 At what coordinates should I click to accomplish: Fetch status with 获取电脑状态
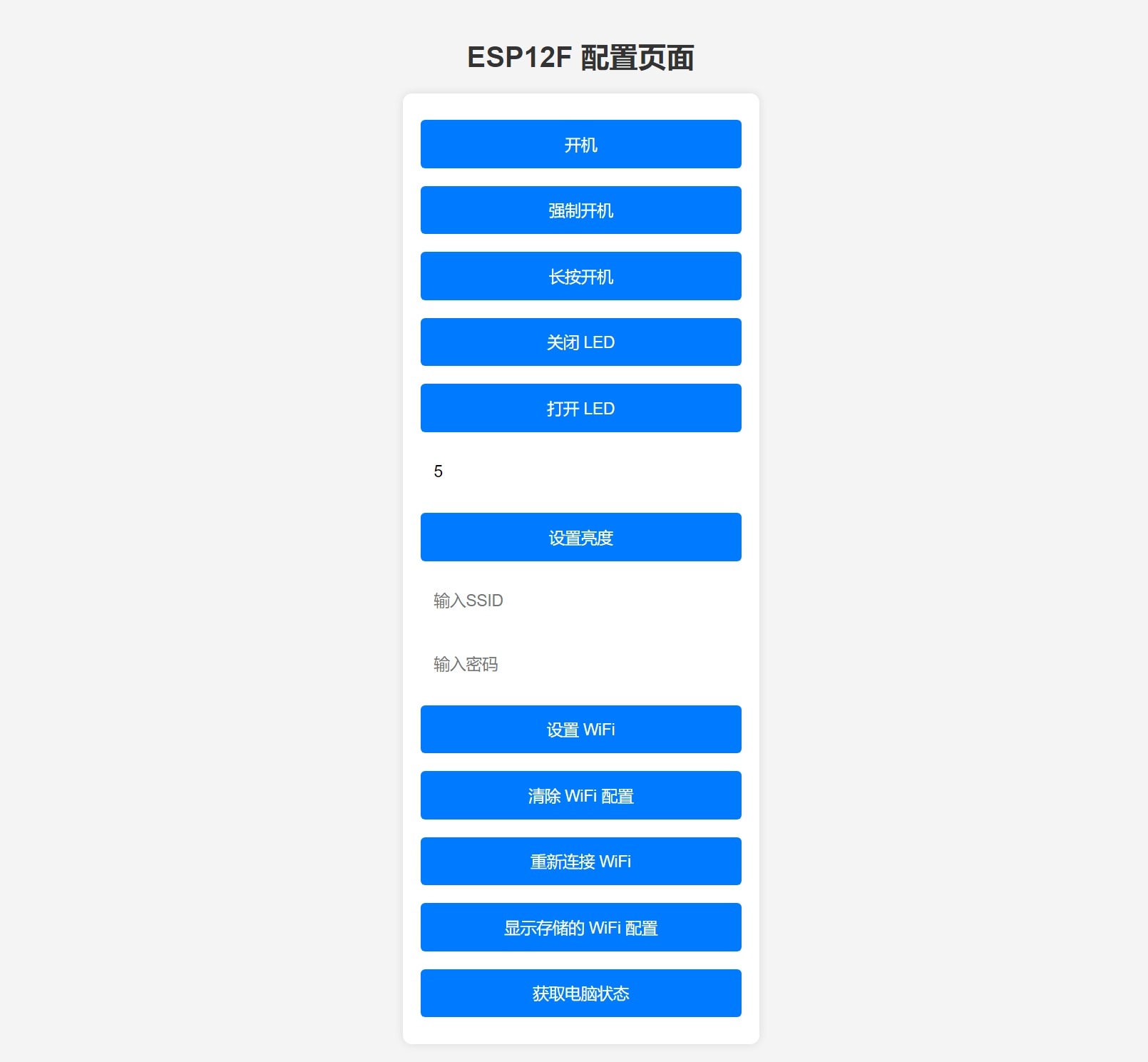580,993
